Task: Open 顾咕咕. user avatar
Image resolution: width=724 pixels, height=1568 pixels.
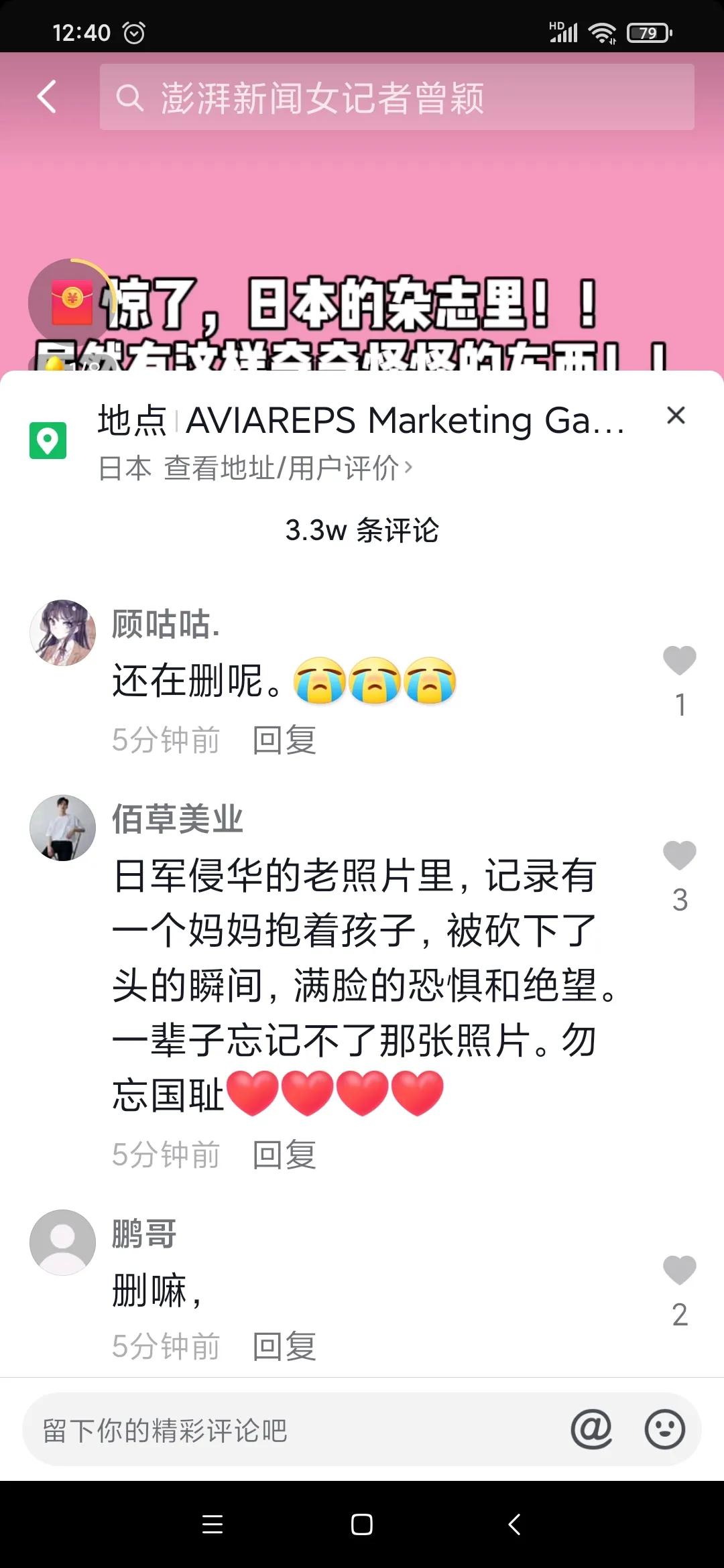Action: pos(63,631)
